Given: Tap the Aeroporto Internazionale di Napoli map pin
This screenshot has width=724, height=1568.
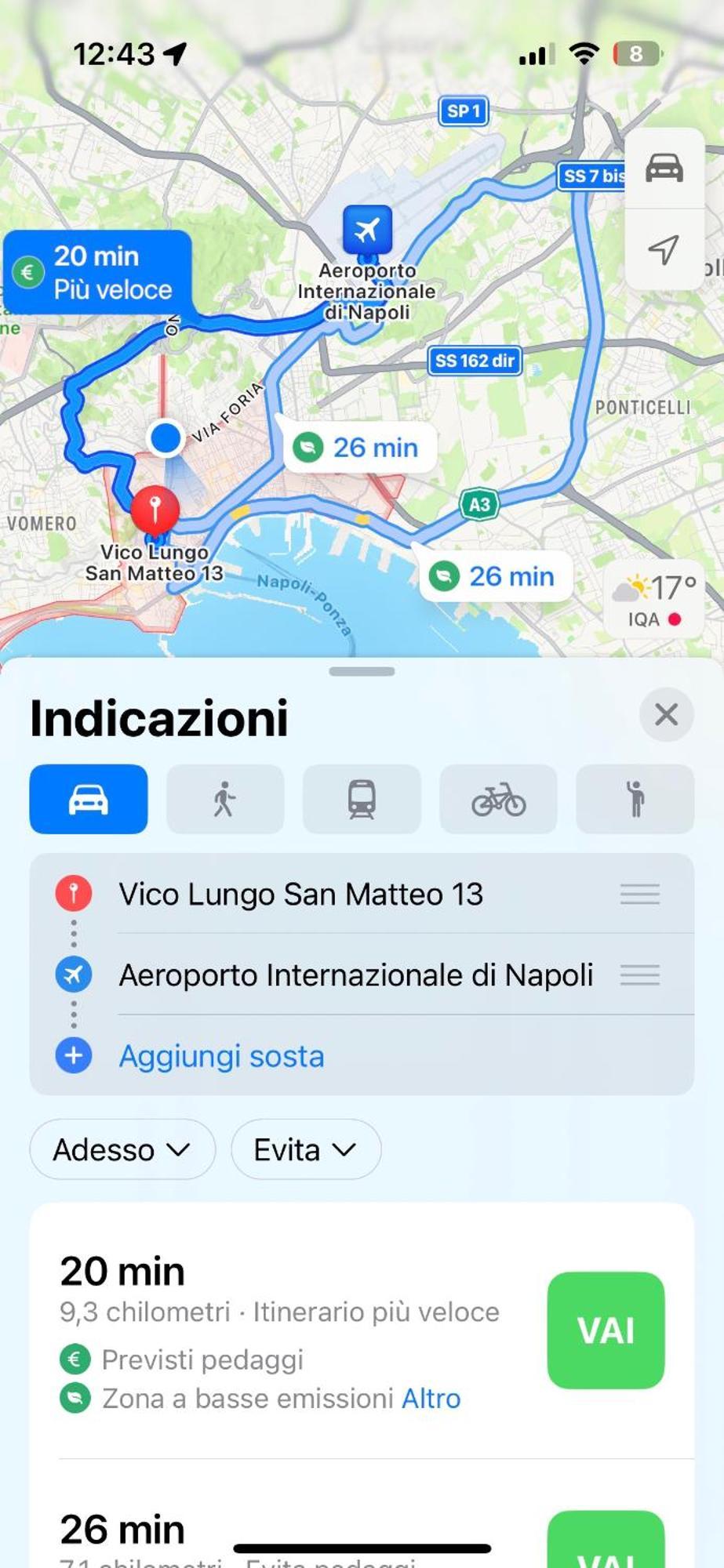Looking at the screenshot, I should click(367, 230).
